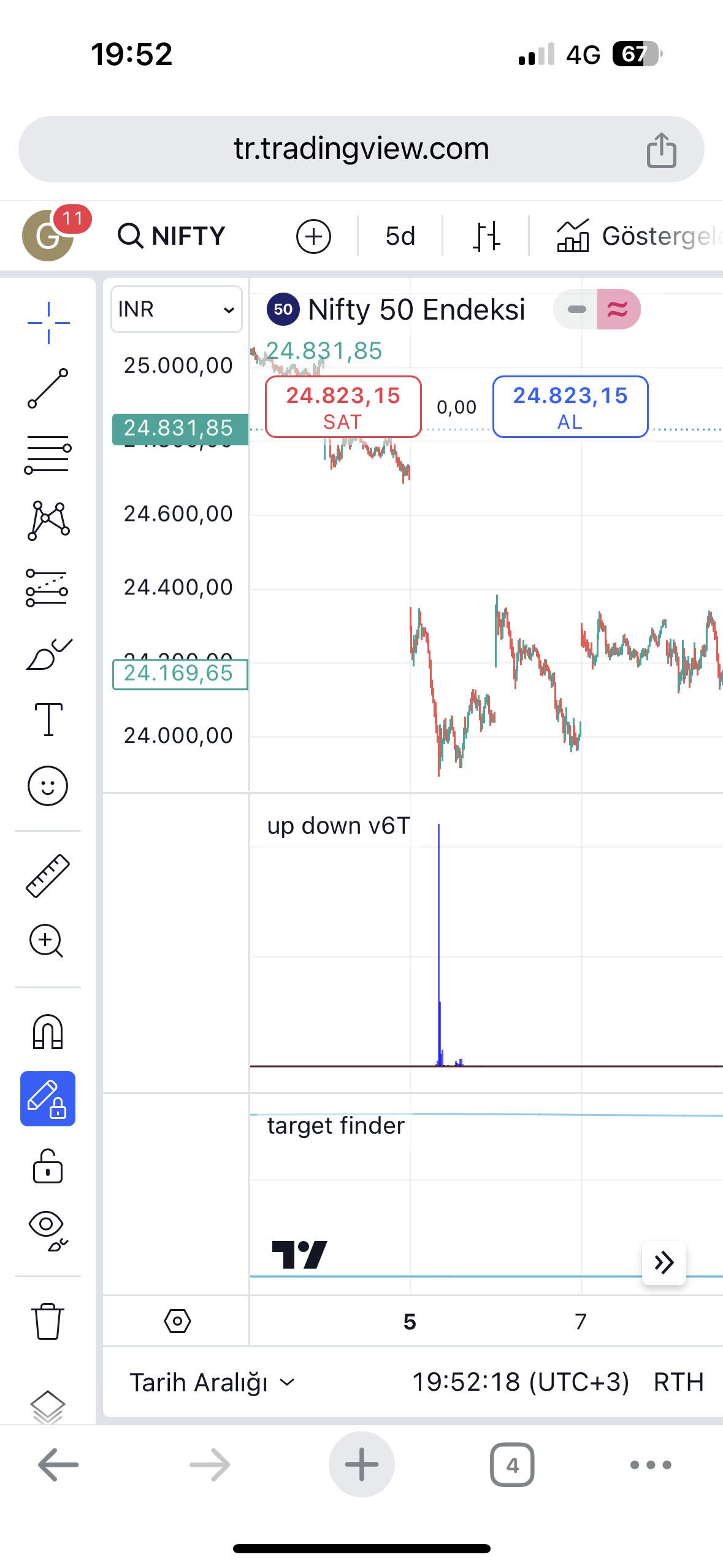
Task: Delete drawings with the trash icon
Action: (48, 1321)
